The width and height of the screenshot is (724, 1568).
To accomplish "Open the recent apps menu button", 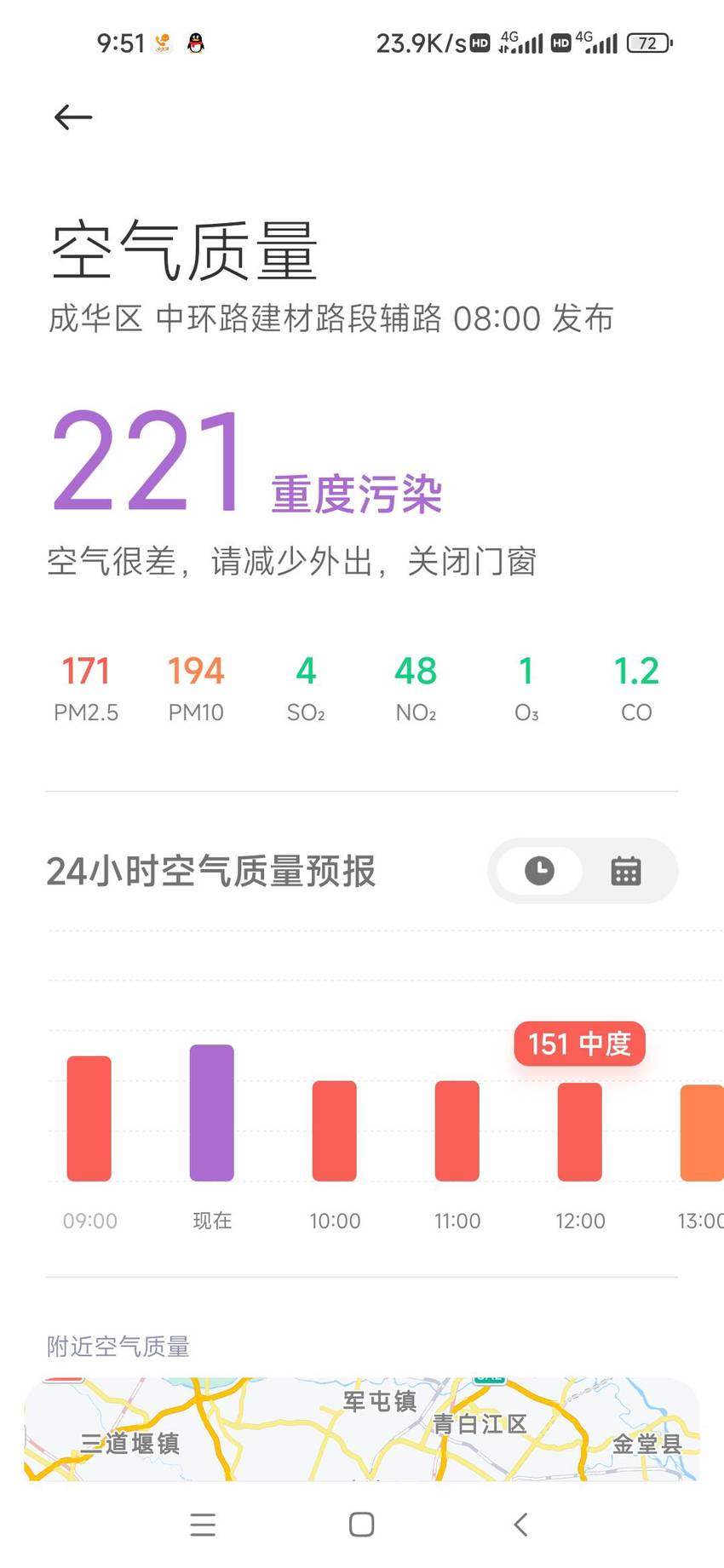I will click(203, 1525).
